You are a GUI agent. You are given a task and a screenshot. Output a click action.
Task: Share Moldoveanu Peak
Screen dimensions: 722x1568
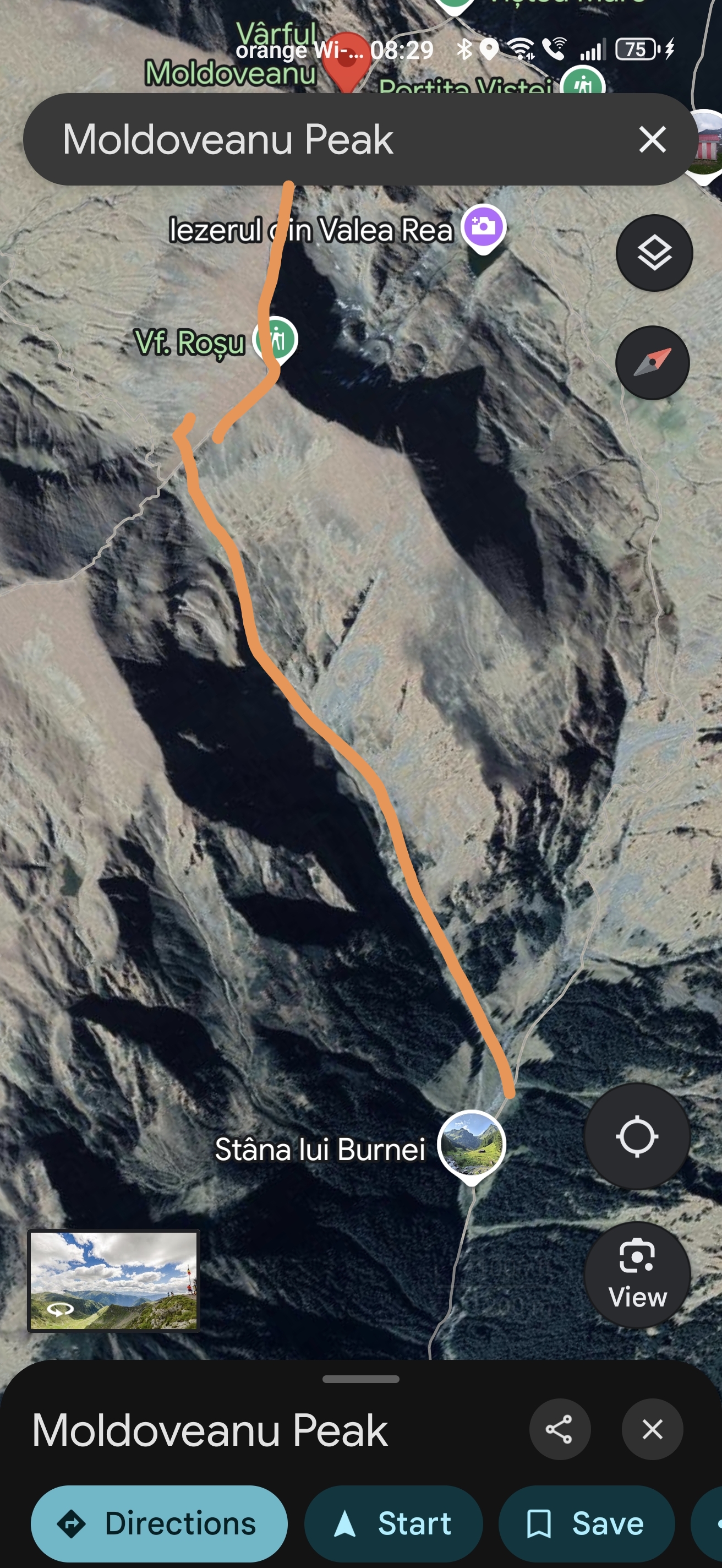click(x=559, y=1429)
